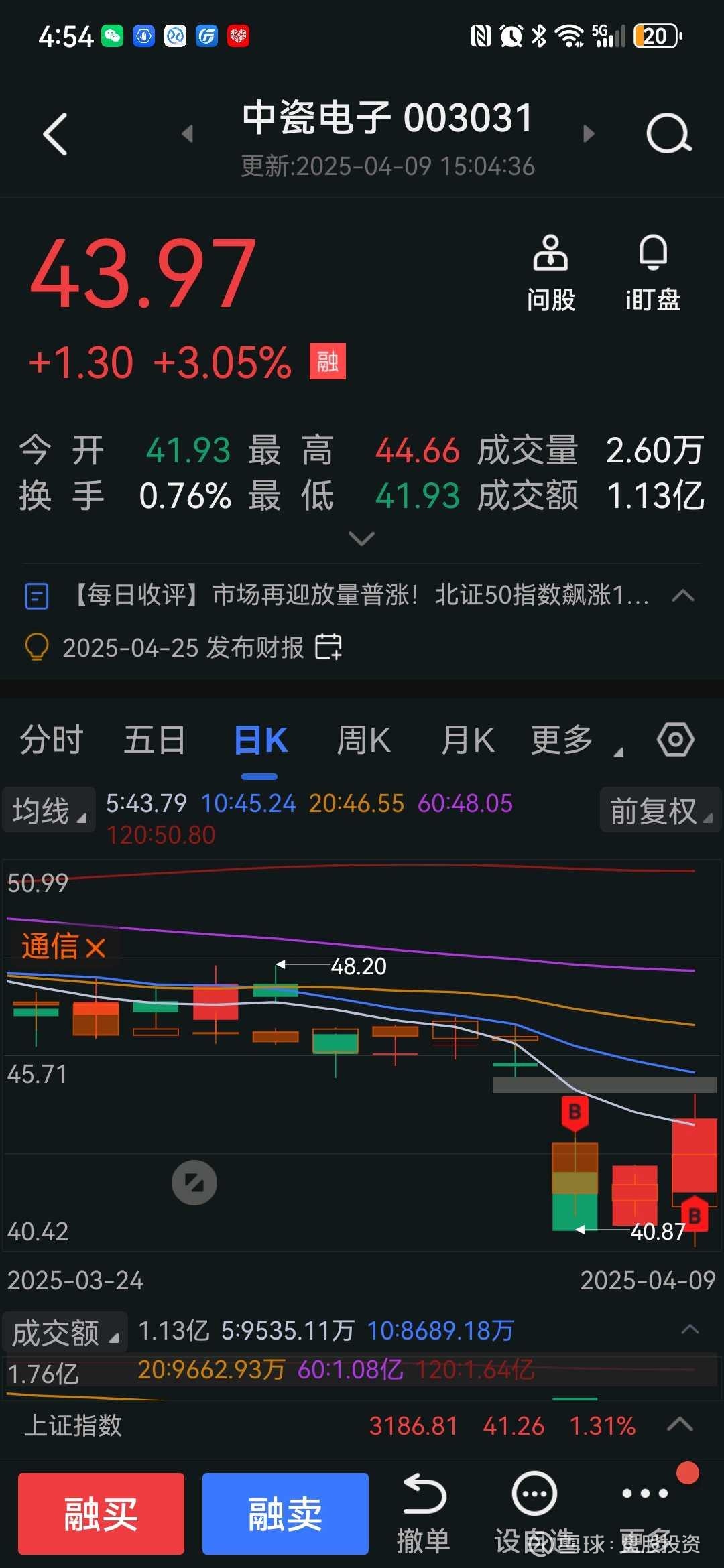Open the stock search magnifier

[x=668, y=133]
